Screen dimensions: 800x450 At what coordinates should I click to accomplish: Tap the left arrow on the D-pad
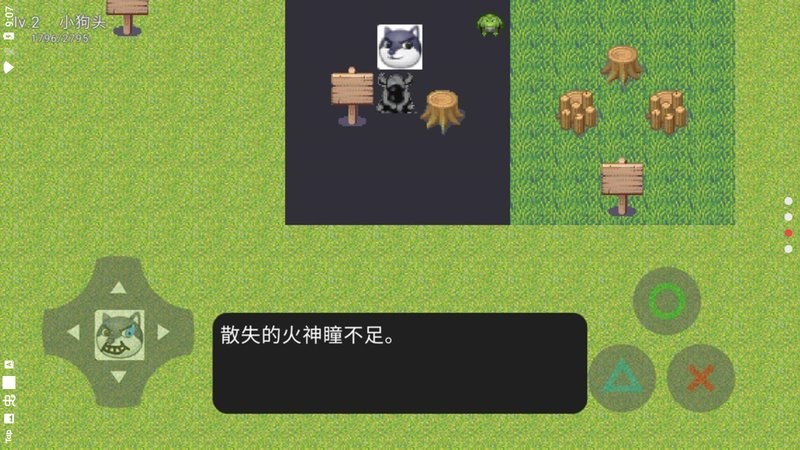[x=73, y=332]
